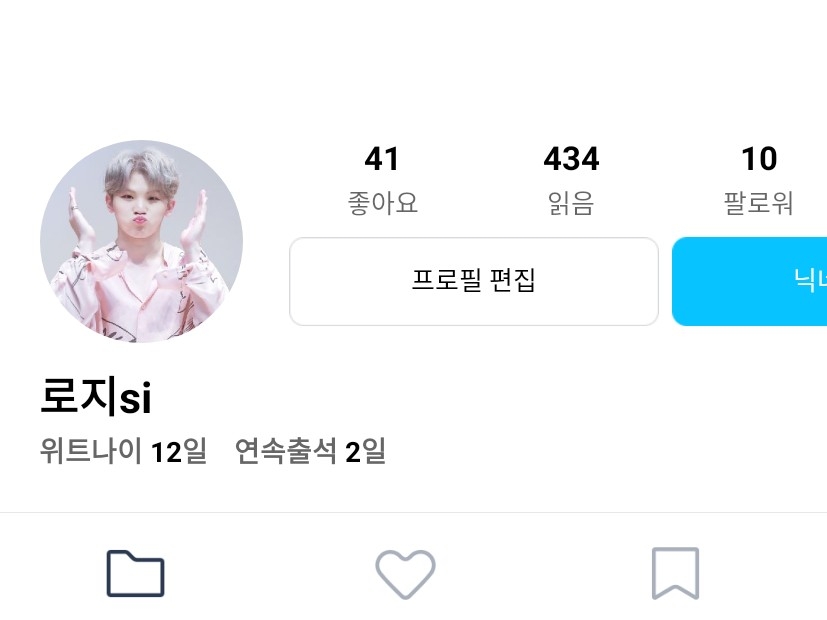This screenshot has width=827, height=620.
Task: Open the 팔로워 followers count
Action: [758, 180]
